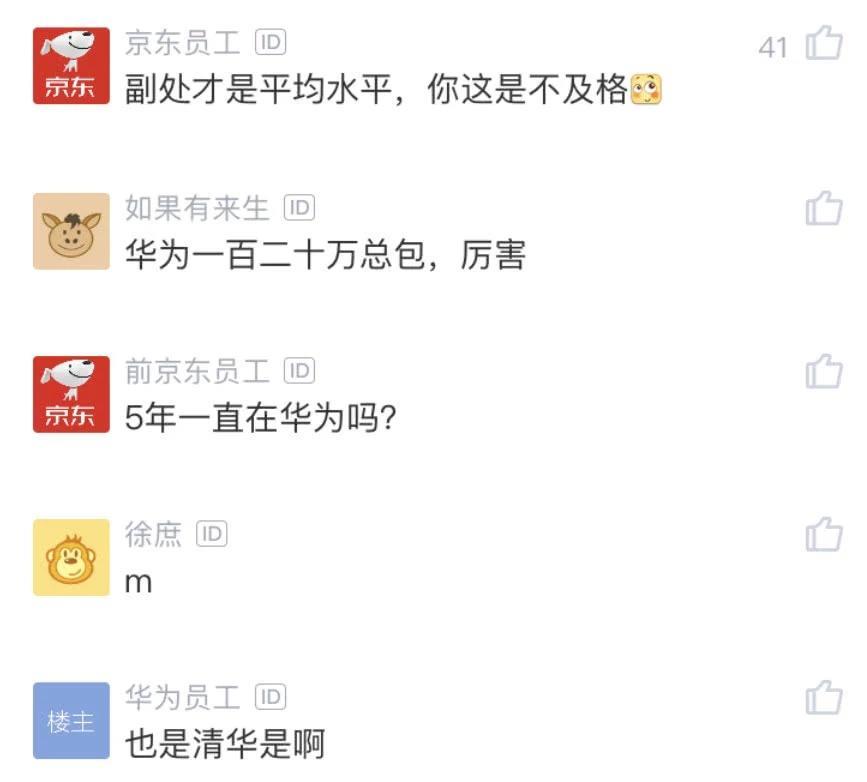The height and width of the screenshot is (782, 867).
Task: Open 如果有来生's avatar profile
Action: [x=71, y=231]
